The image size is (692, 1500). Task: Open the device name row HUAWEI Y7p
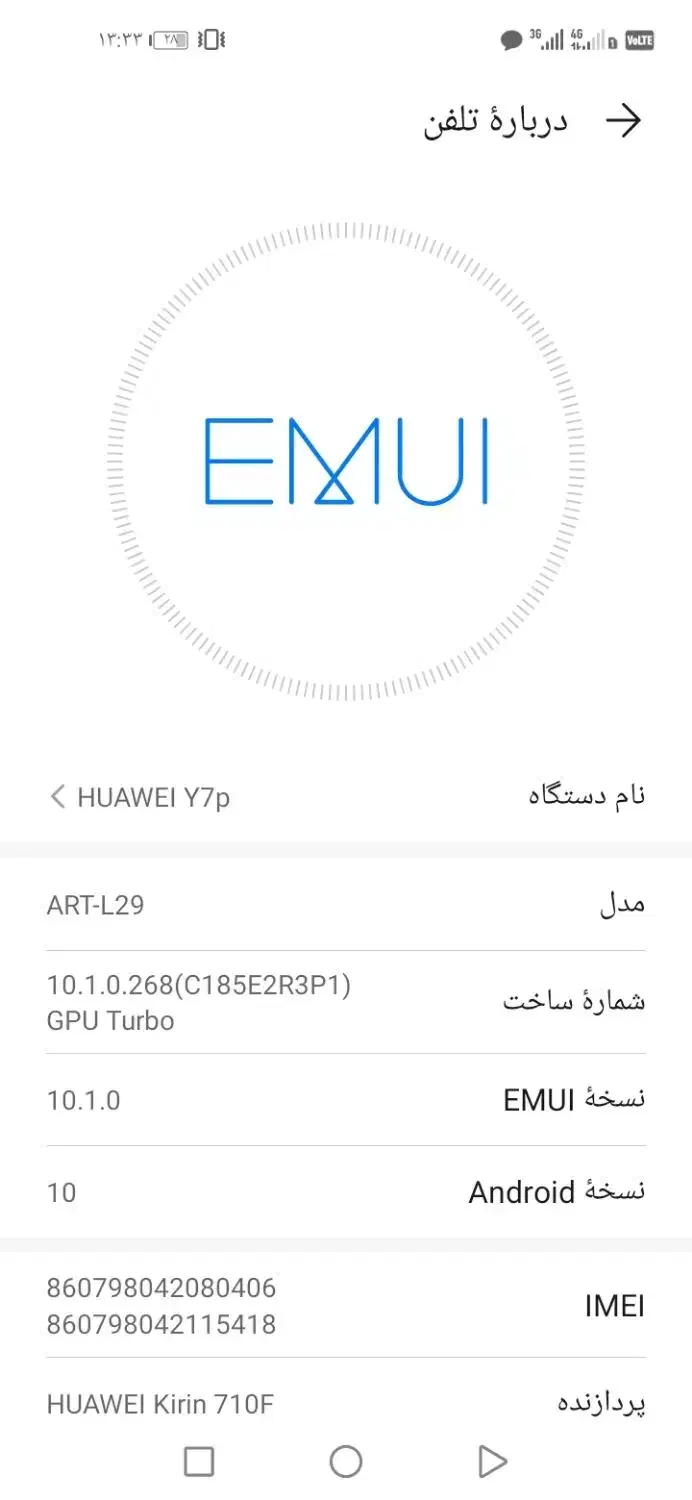coord(346,796)
